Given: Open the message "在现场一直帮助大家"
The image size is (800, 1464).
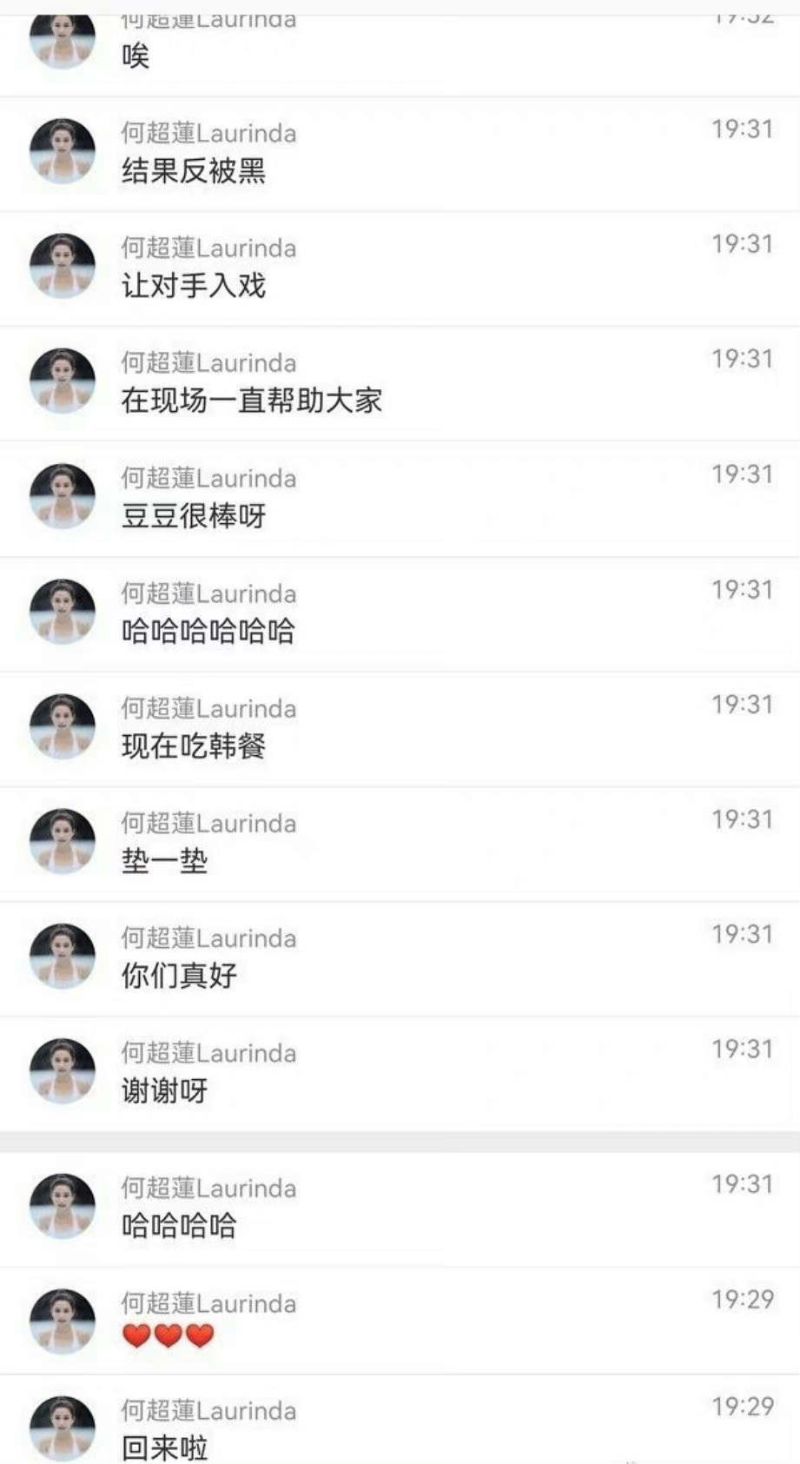Looking at the screenshot, I should click(x=251, y=402).
